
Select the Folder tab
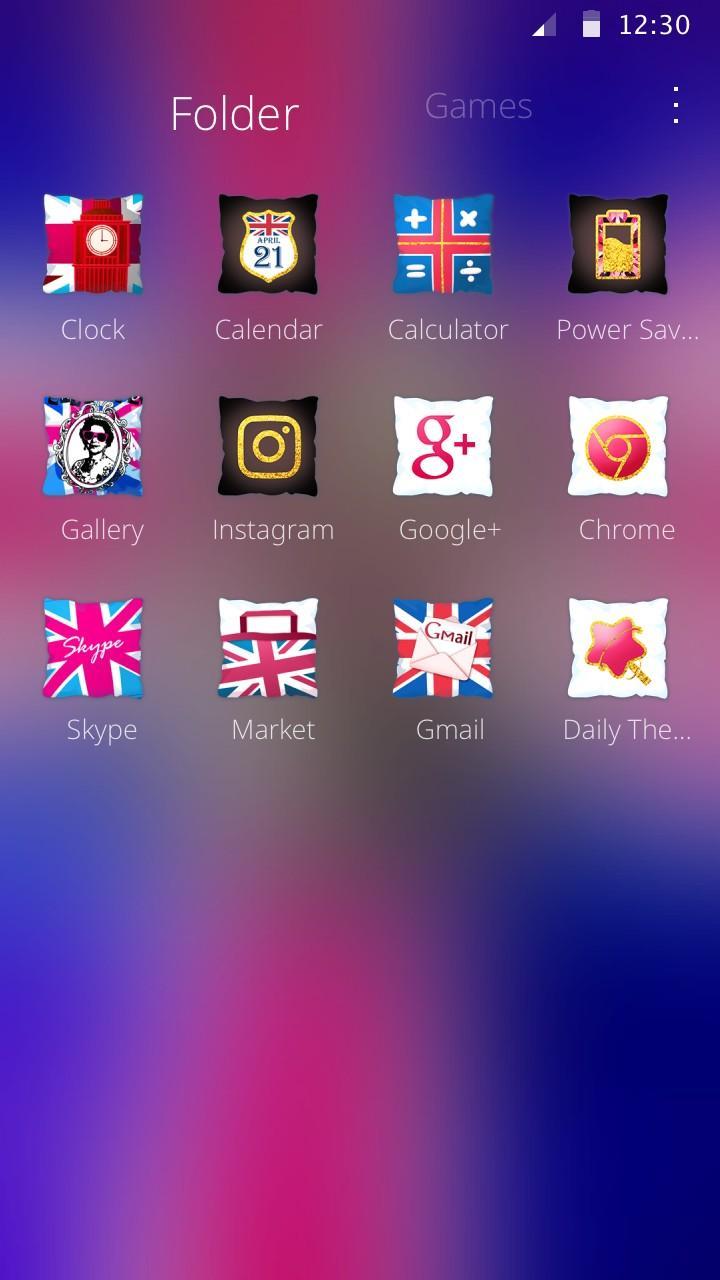(234, 113)
